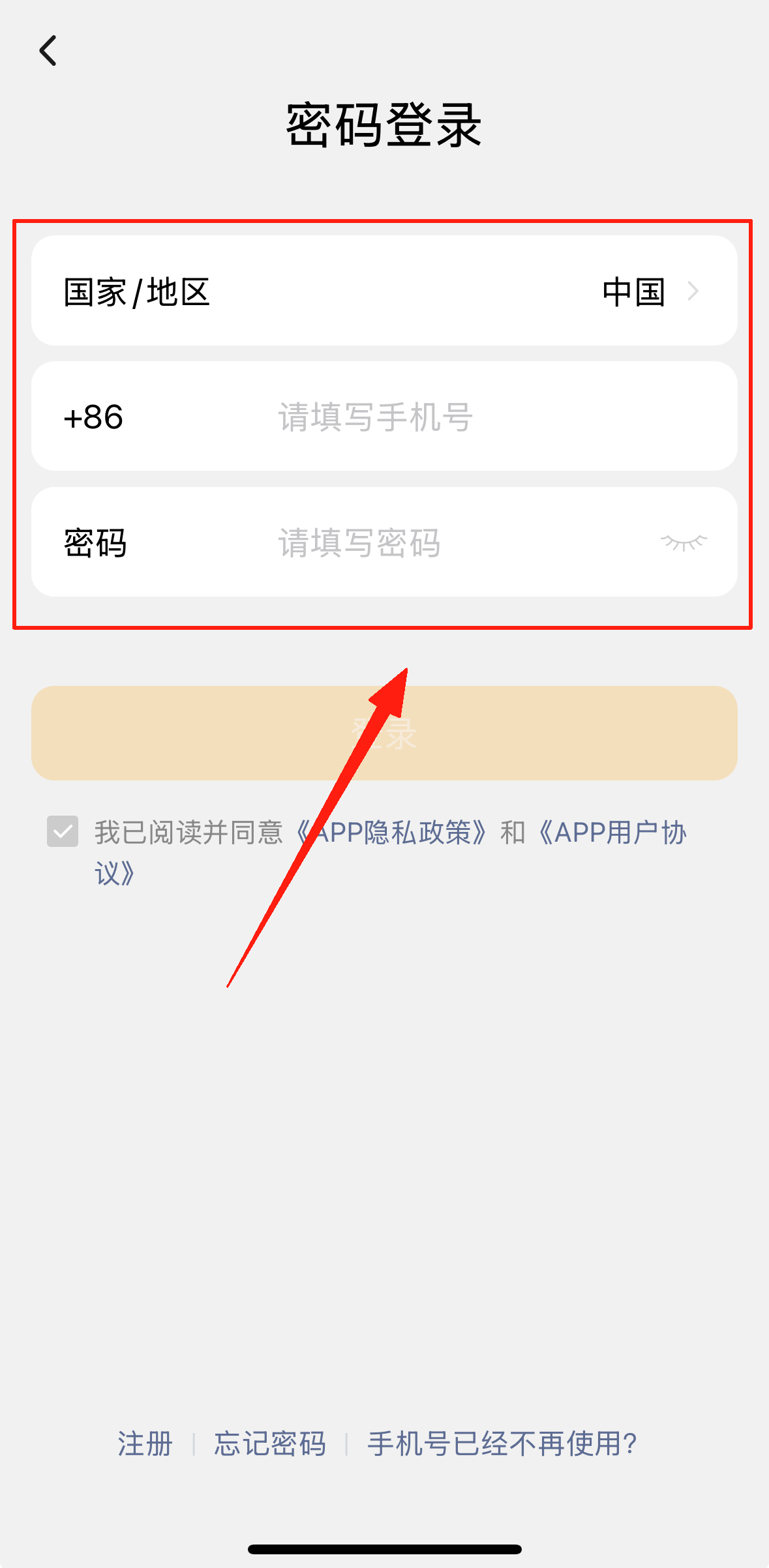This screenshot has width=769, height=1568.
Task: Uncheck the 我已阅读并同意 agreement checkbox
Action: pyautogui.click(x=63, y=831)
